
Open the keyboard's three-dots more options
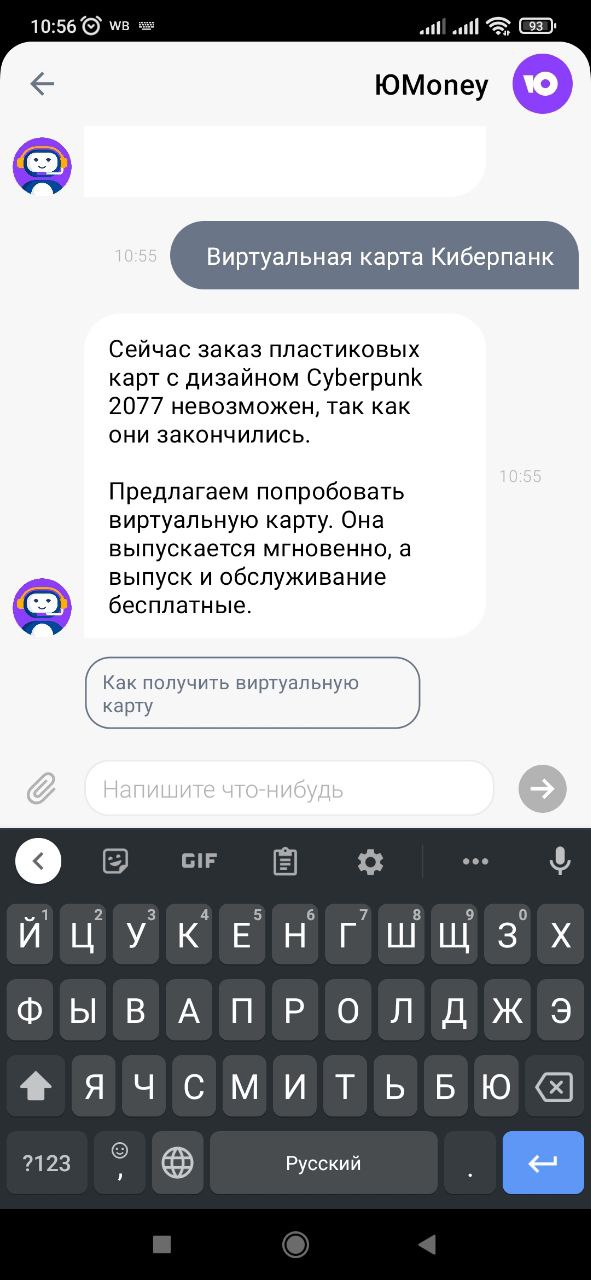pos(475,861)
